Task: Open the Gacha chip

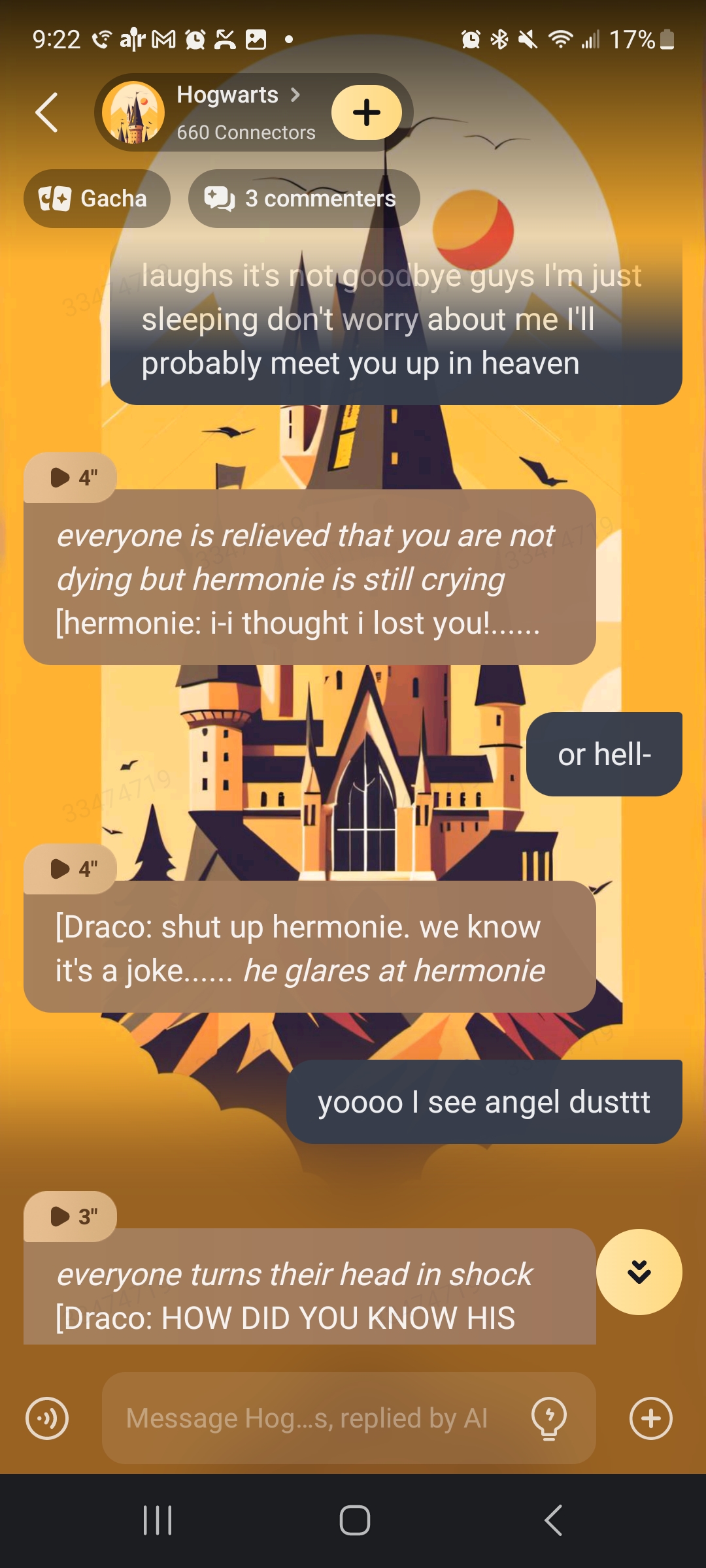Action: coord(97,199)
